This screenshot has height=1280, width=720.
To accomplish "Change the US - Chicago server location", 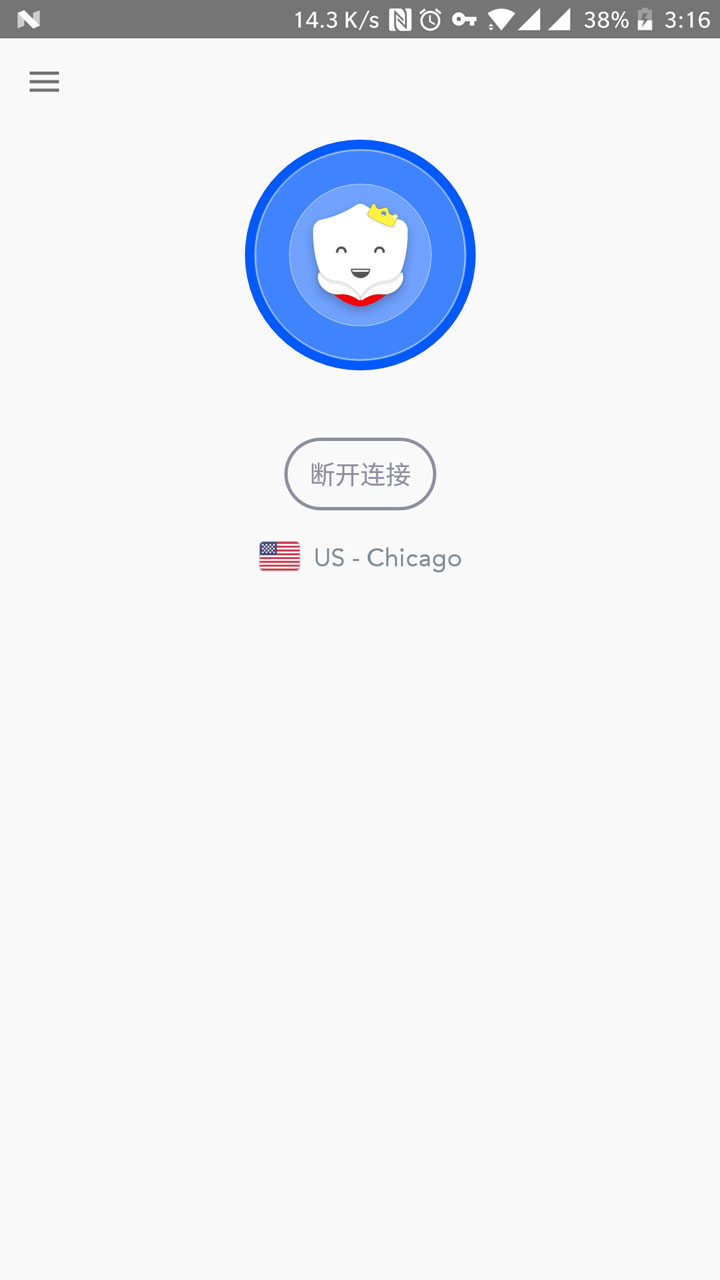I will tap(360, 557).
